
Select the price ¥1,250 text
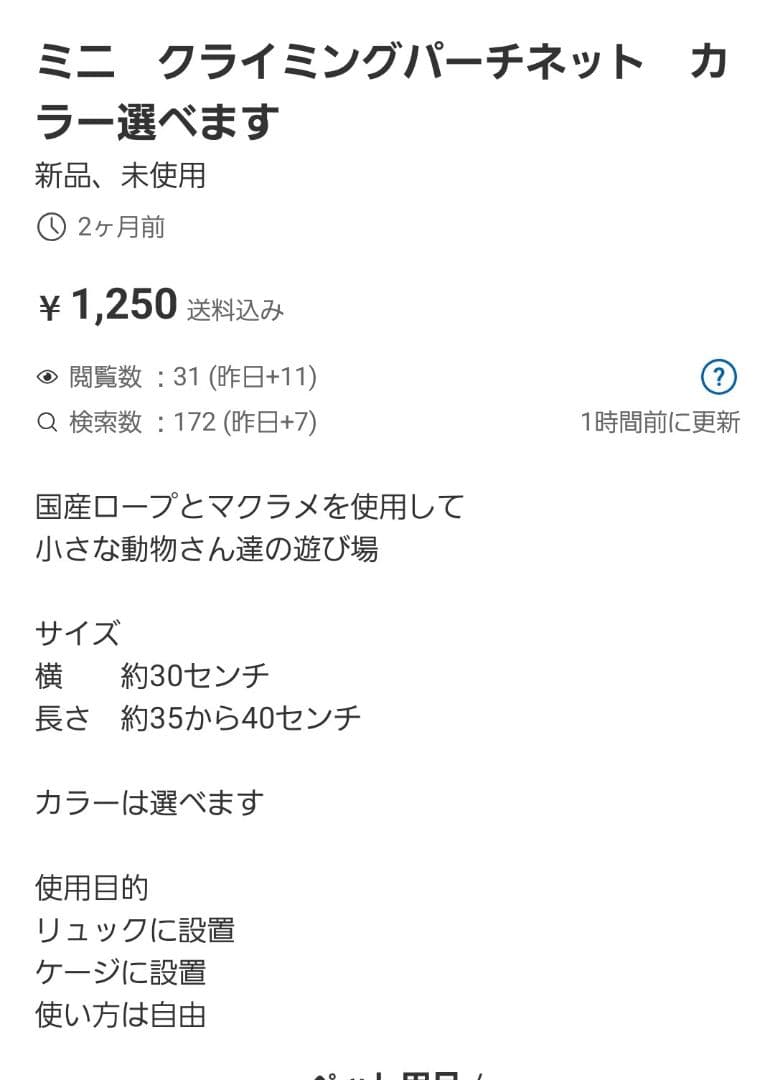(100, 308)
